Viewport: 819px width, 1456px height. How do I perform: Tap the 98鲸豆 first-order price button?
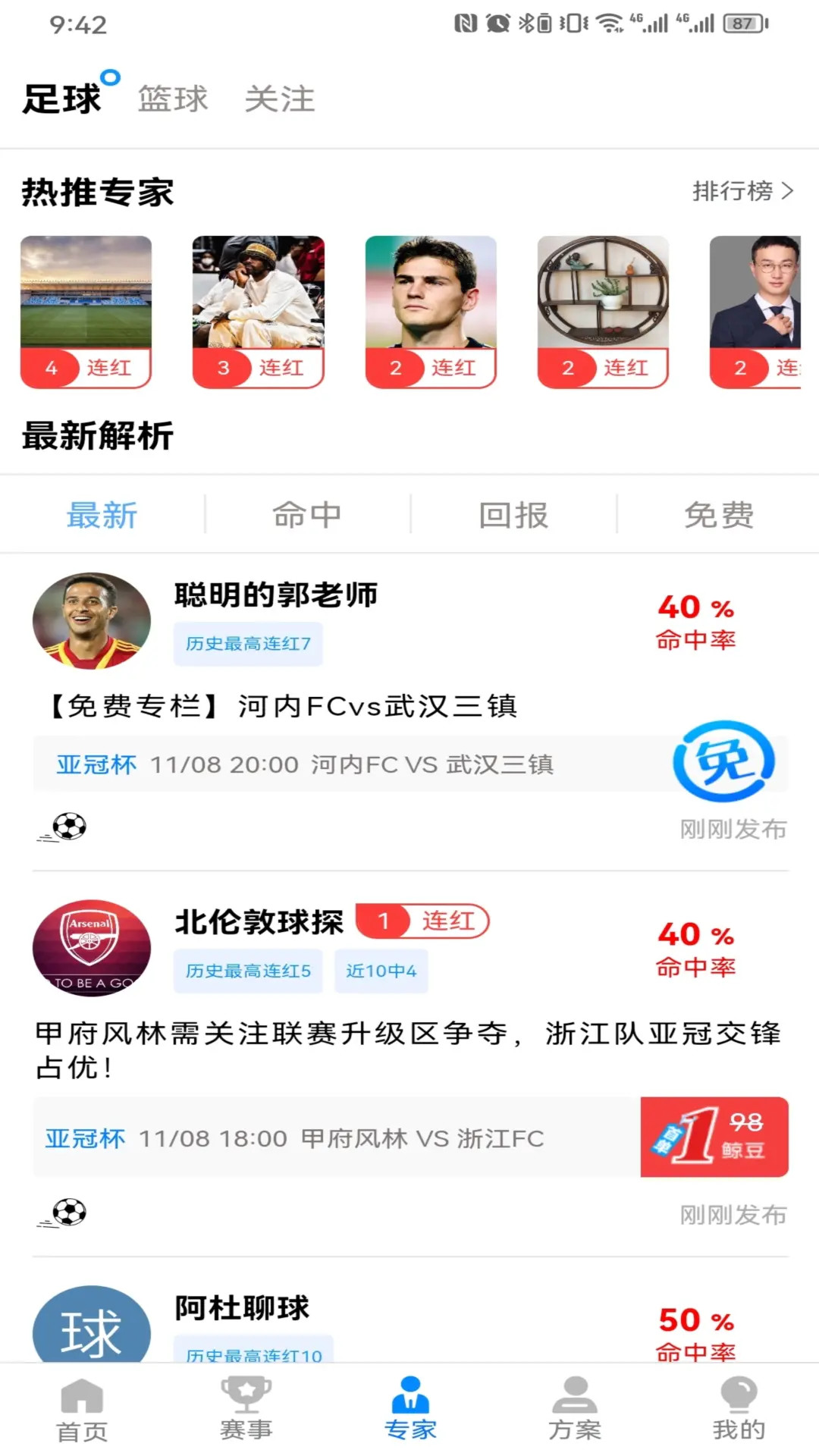pyautogui.click(x=714, y=1137)
